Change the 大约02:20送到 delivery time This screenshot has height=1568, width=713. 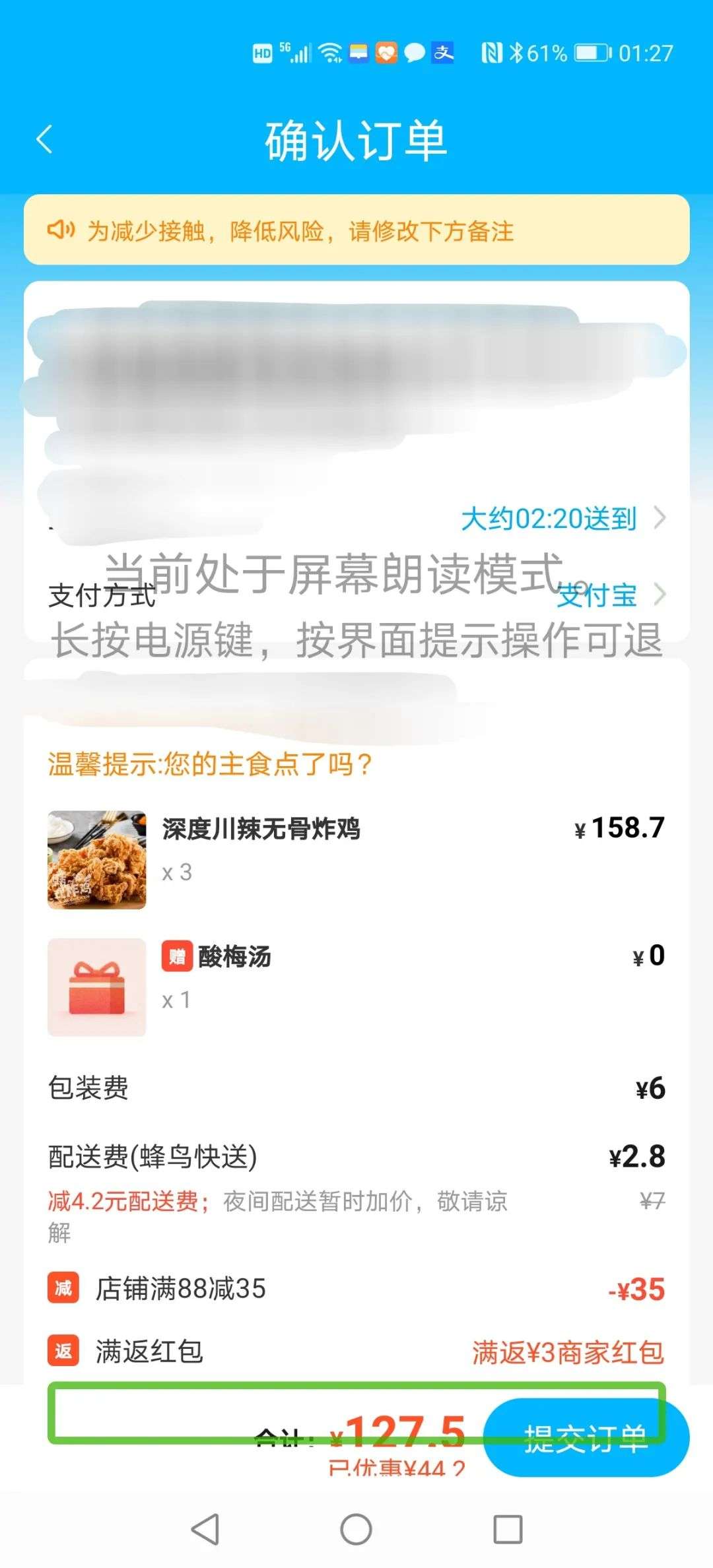point(561,519)
